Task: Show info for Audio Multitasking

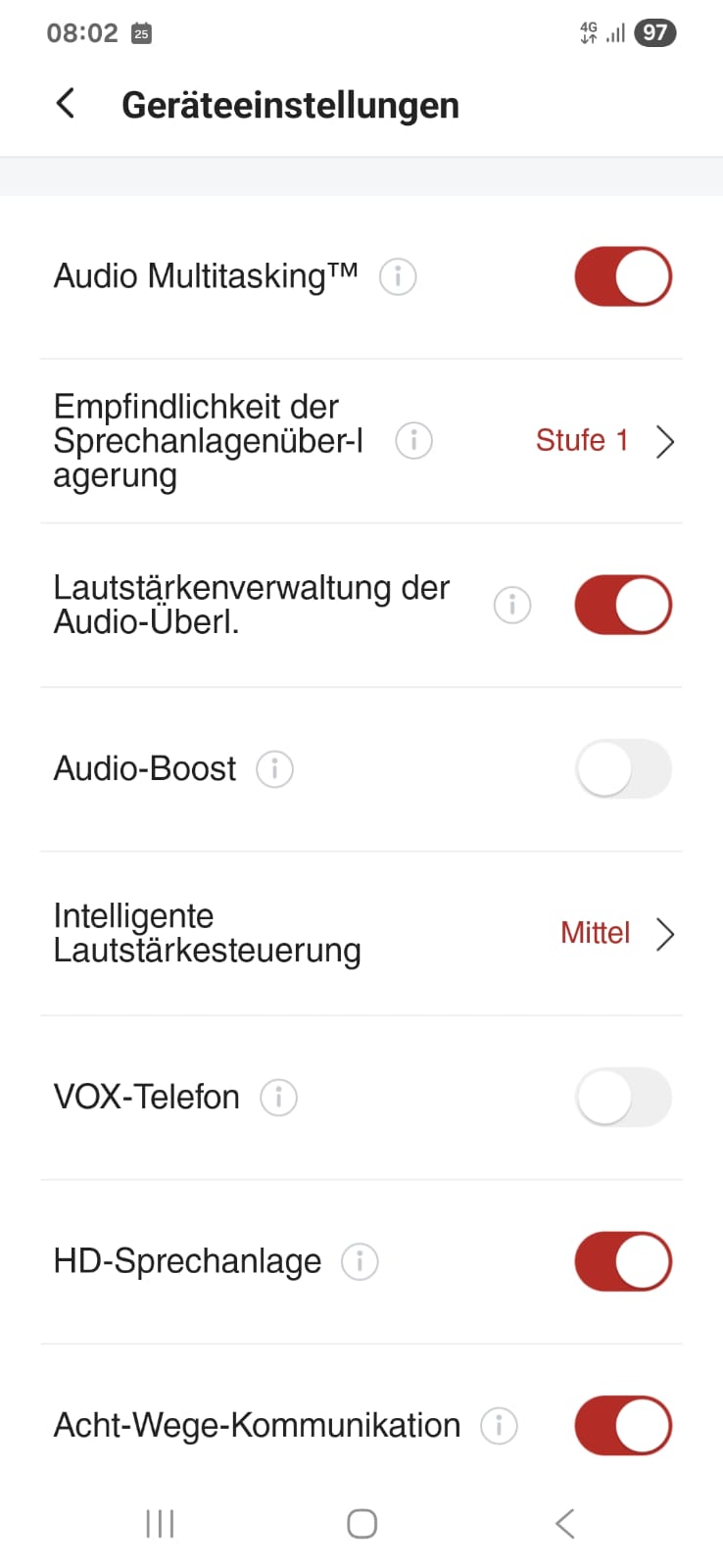Action: pos(398,276)
